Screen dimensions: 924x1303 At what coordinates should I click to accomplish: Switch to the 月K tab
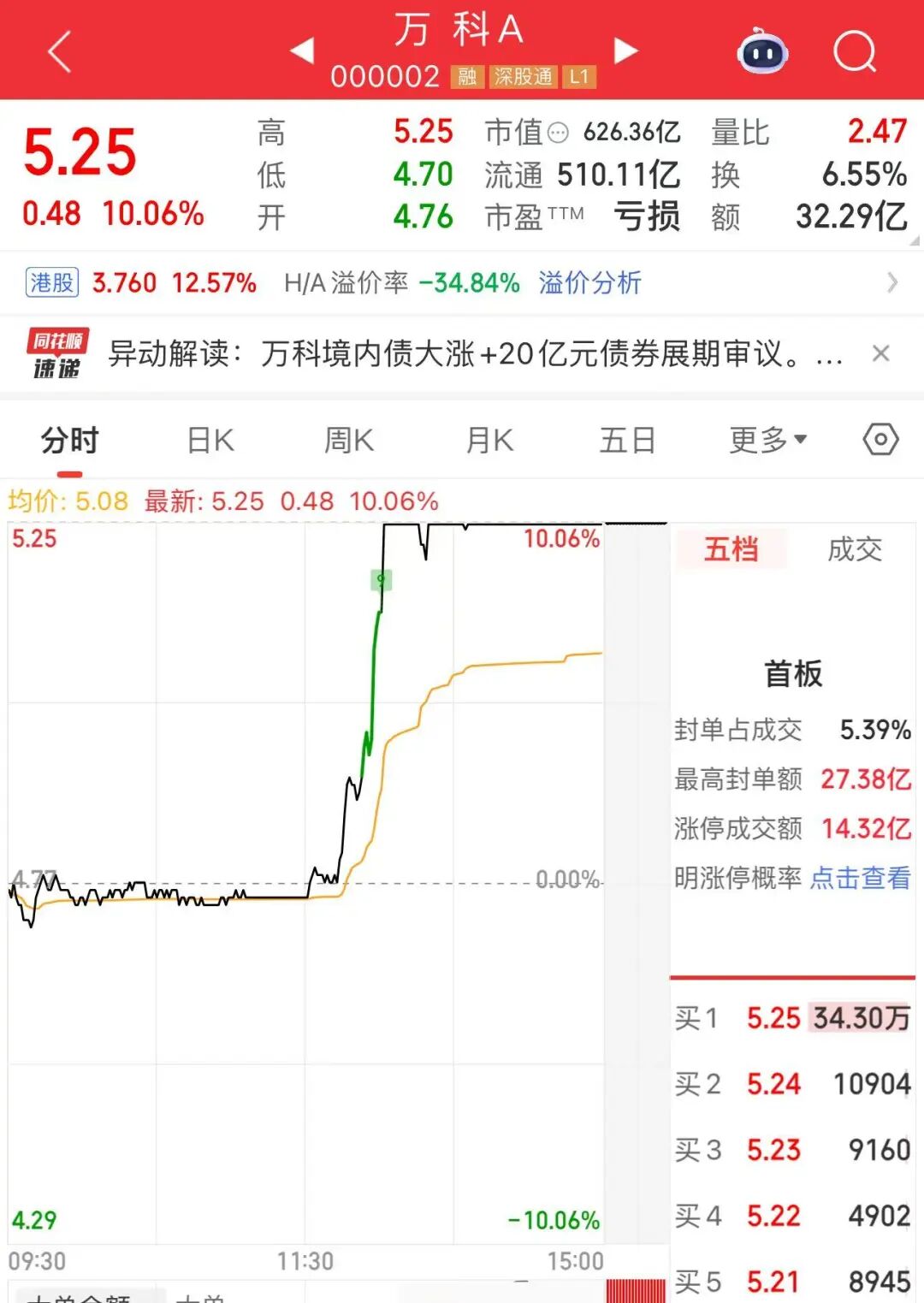click(489, 441)
